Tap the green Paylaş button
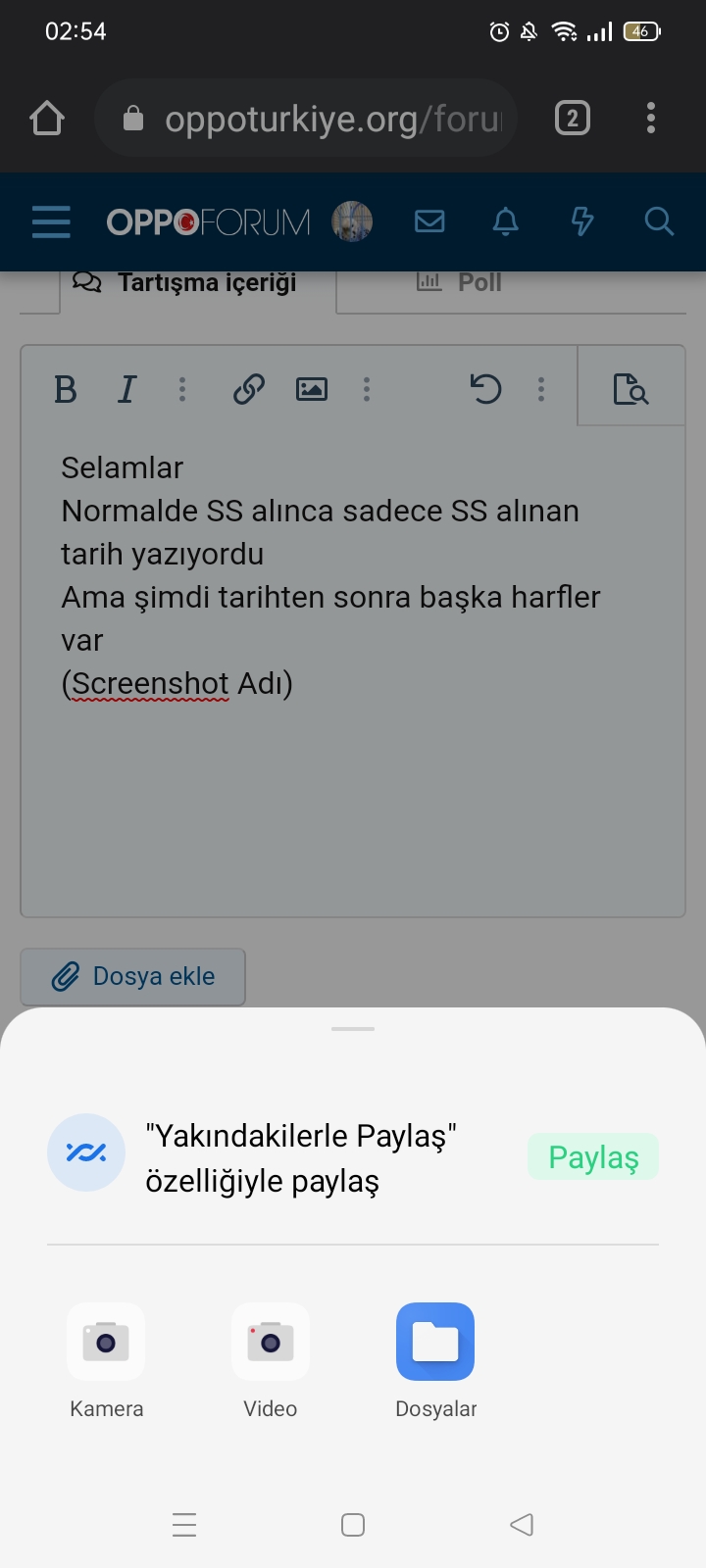The height and width of the screenshot is (1568, 706). 593,1157
